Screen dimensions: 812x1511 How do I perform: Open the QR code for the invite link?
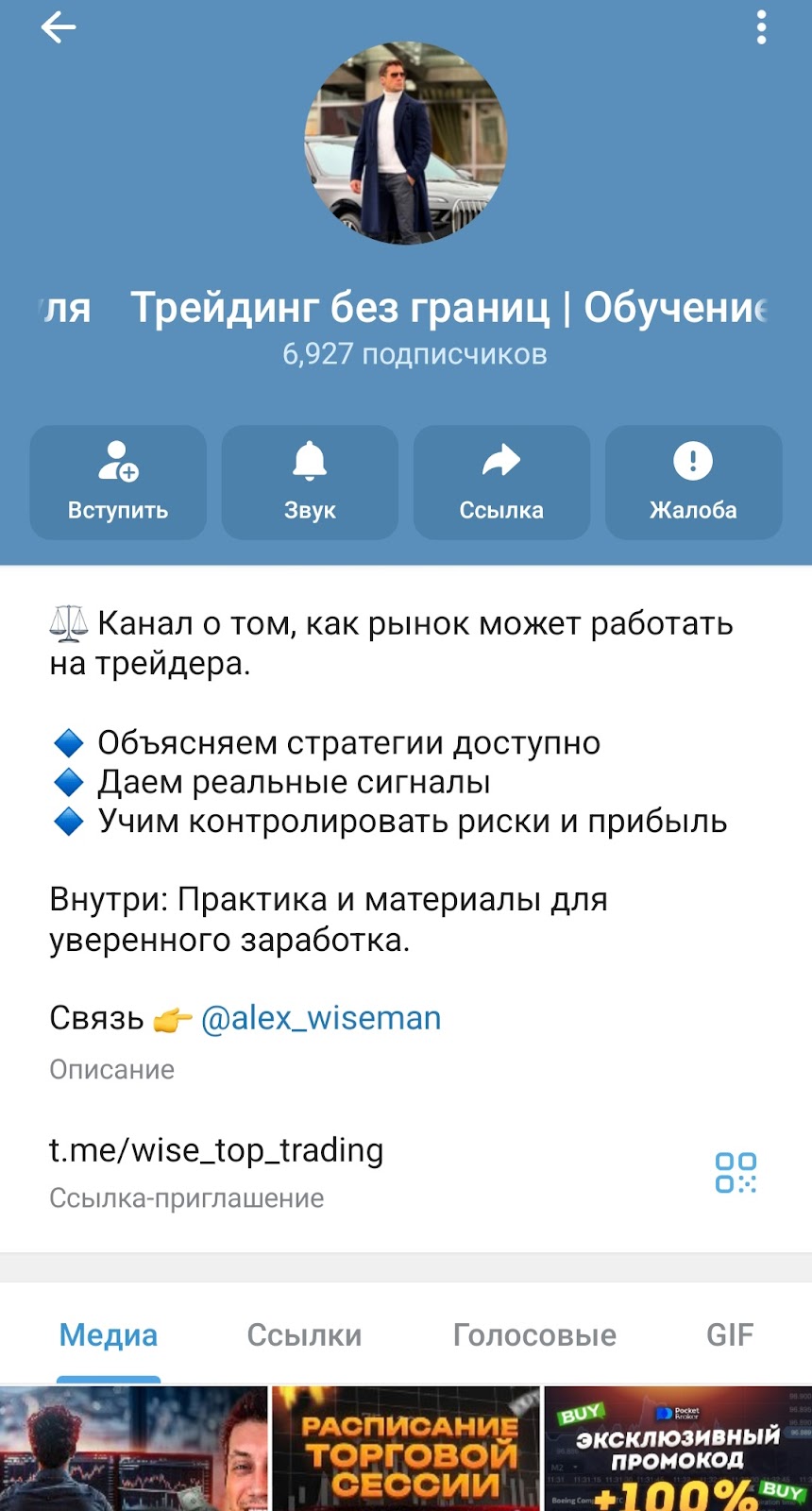[x=737, y=1172]
